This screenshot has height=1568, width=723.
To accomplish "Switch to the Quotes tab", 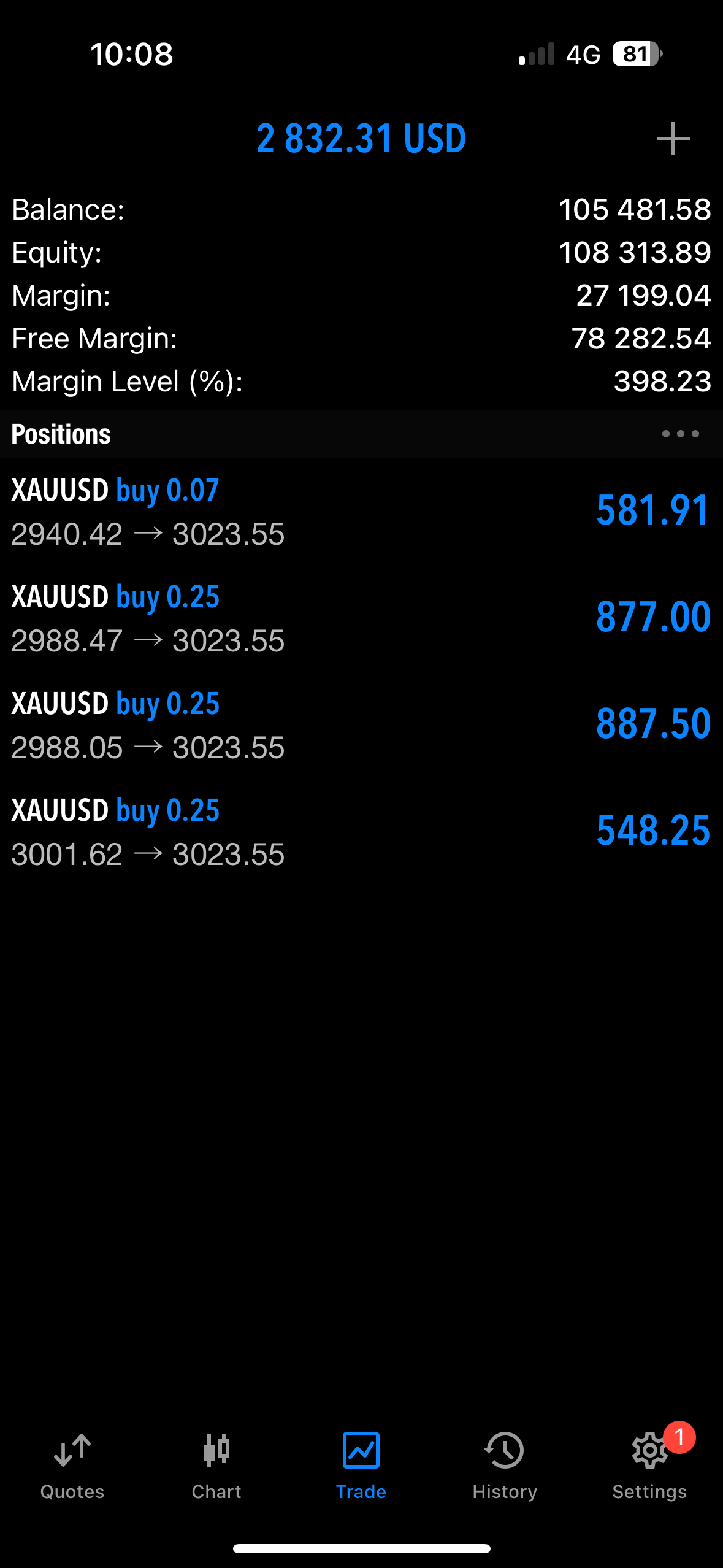I will coord(72,1466).
